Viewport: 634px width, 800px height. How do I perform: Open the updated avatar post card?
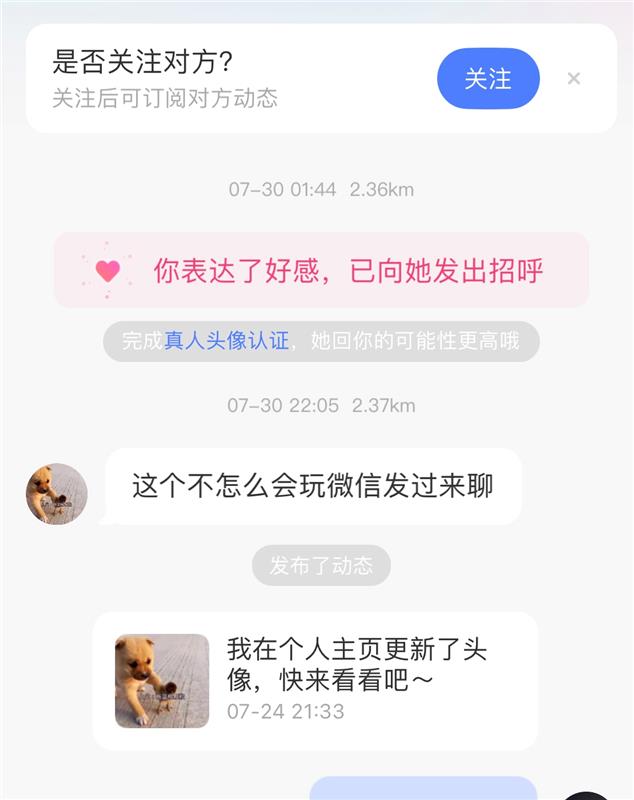(315, 680)
